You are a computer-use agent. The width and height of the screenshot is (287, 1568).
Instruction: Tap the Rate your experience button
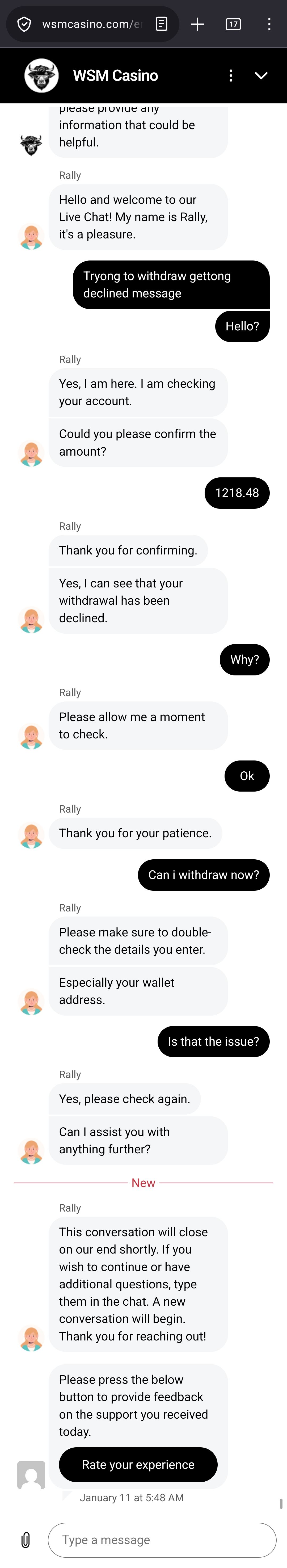point(138,1465)
